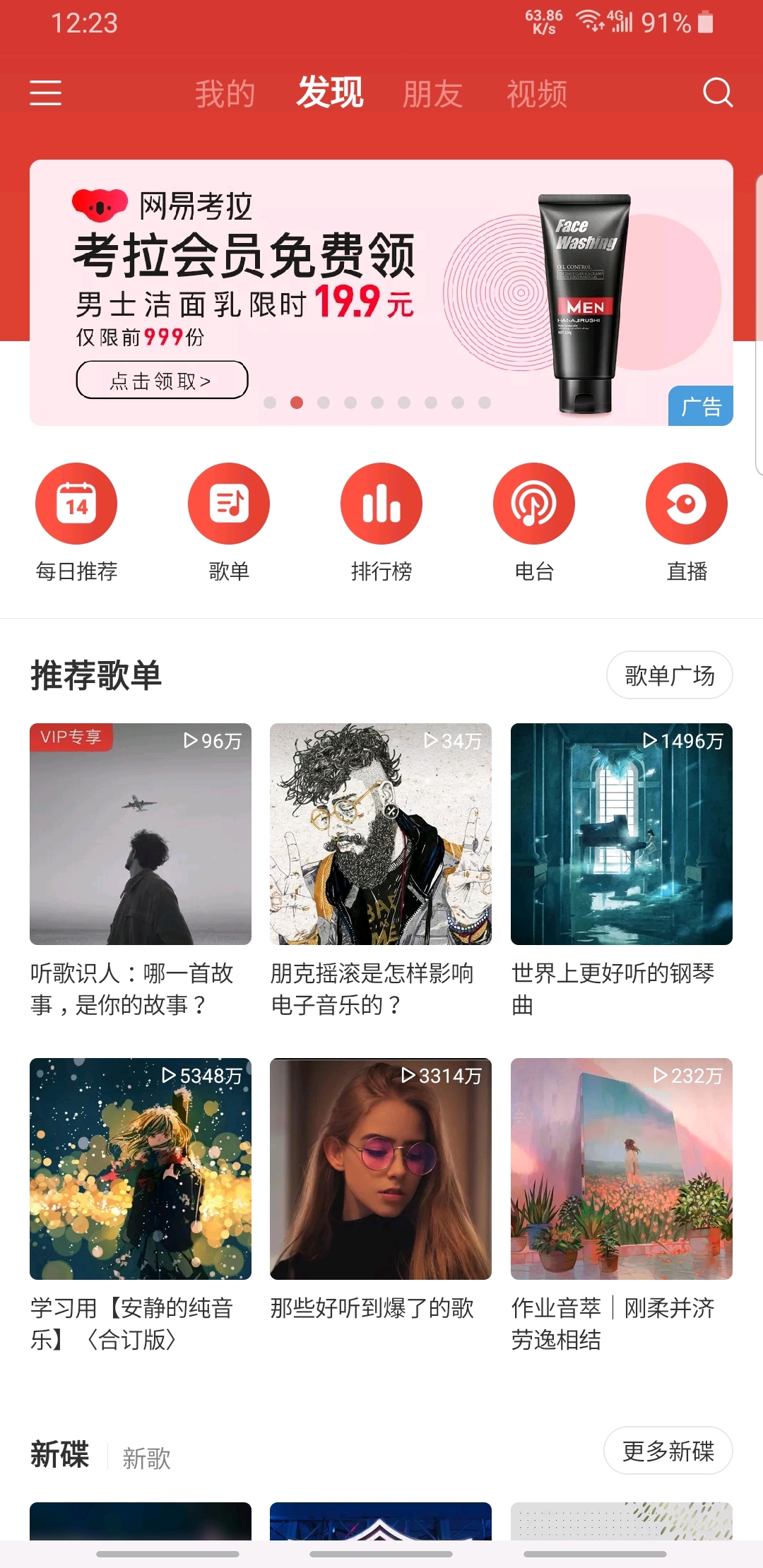Image resolution: width=763 pixels, height=1568 pixels.
Task: Open the playlist 那些好听到爆了的歌
Action: click(x=381, y=1169)
